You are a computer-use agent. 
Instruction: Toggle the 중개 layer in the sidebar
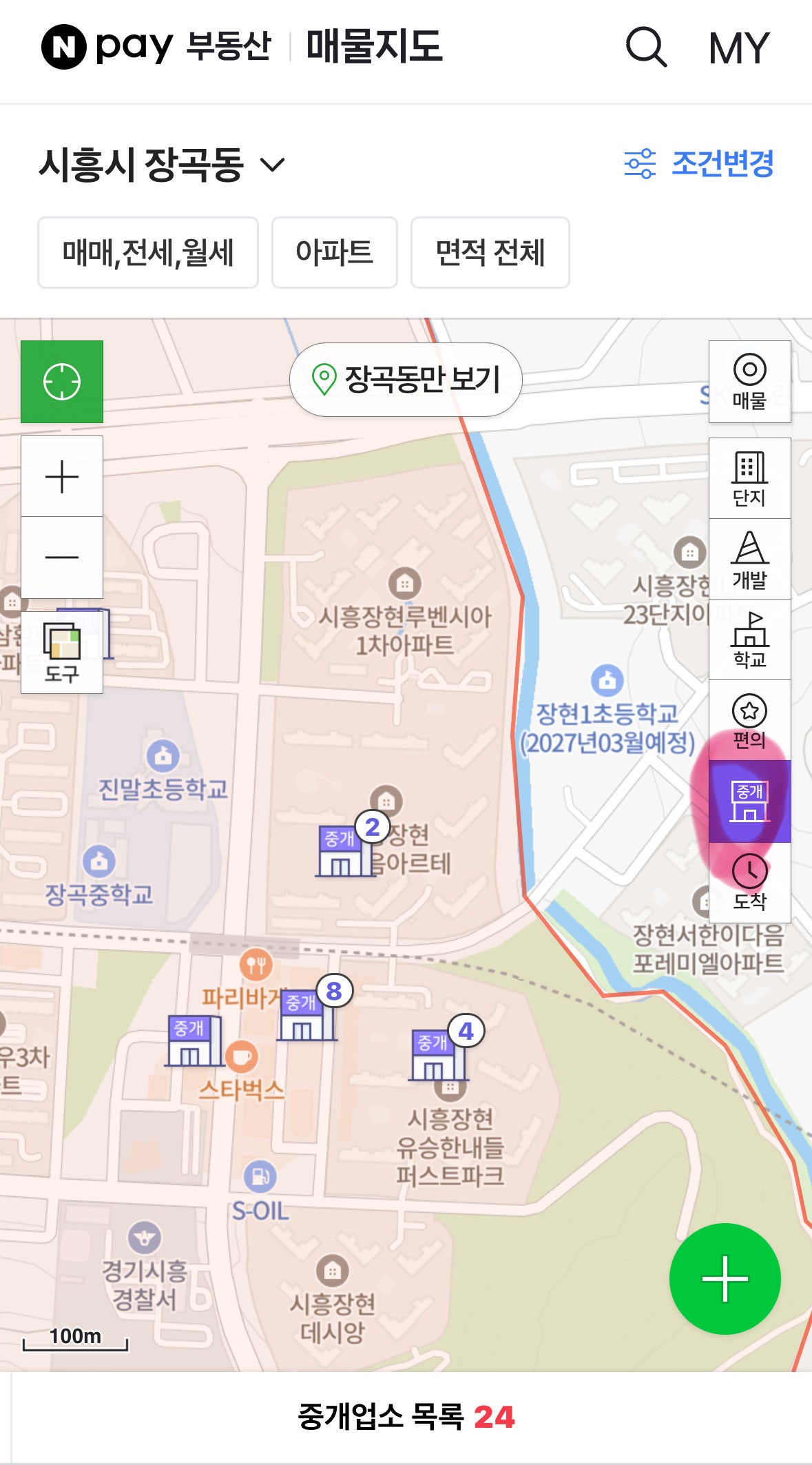click(749, 802)
